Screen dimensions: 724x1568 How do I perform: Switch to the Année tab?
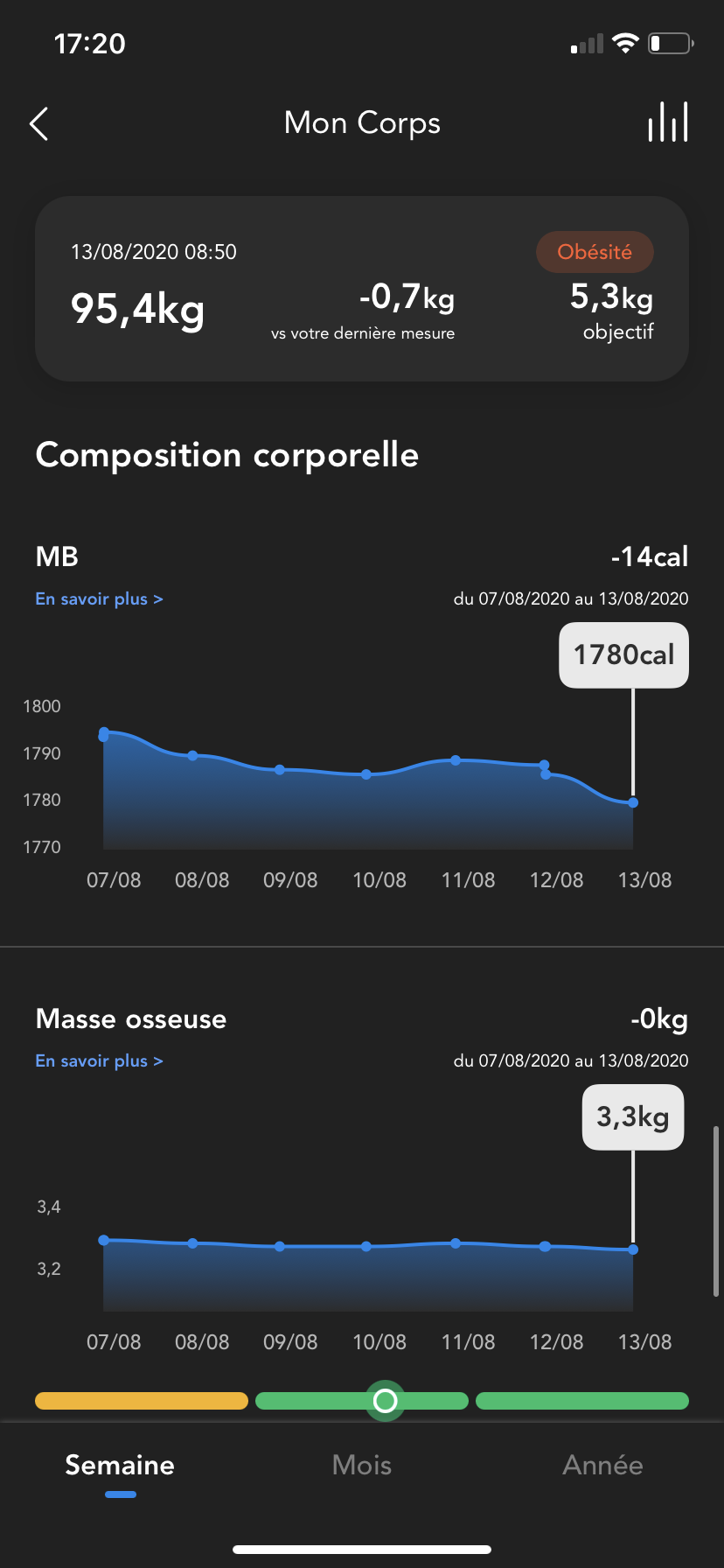tap(603, 1466)
